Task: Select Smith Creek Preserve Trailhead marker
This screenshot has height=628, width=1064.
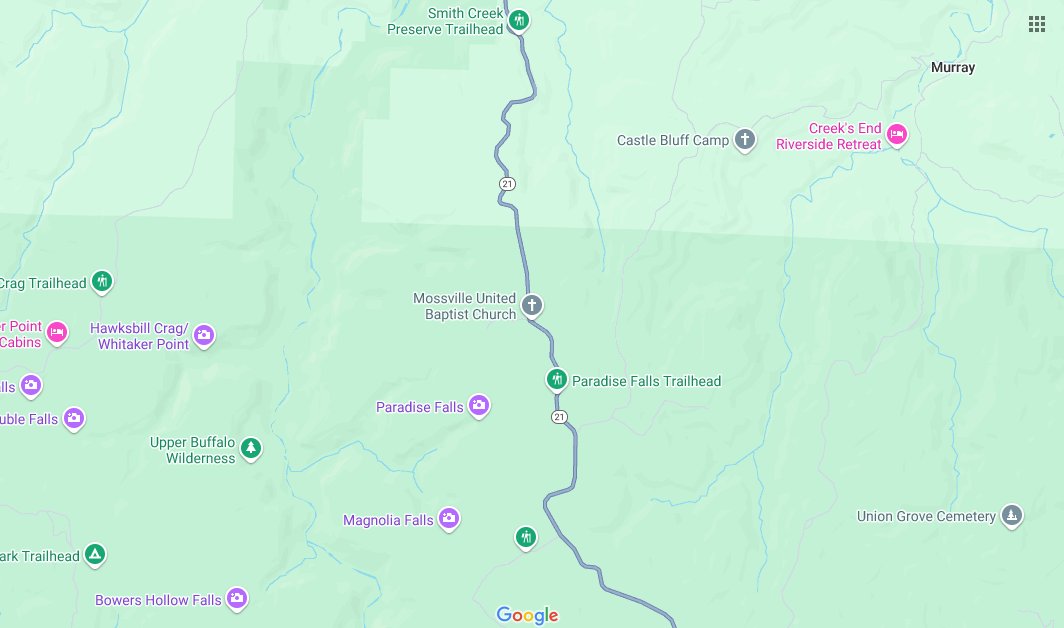Action: click(x=518, y=20)
